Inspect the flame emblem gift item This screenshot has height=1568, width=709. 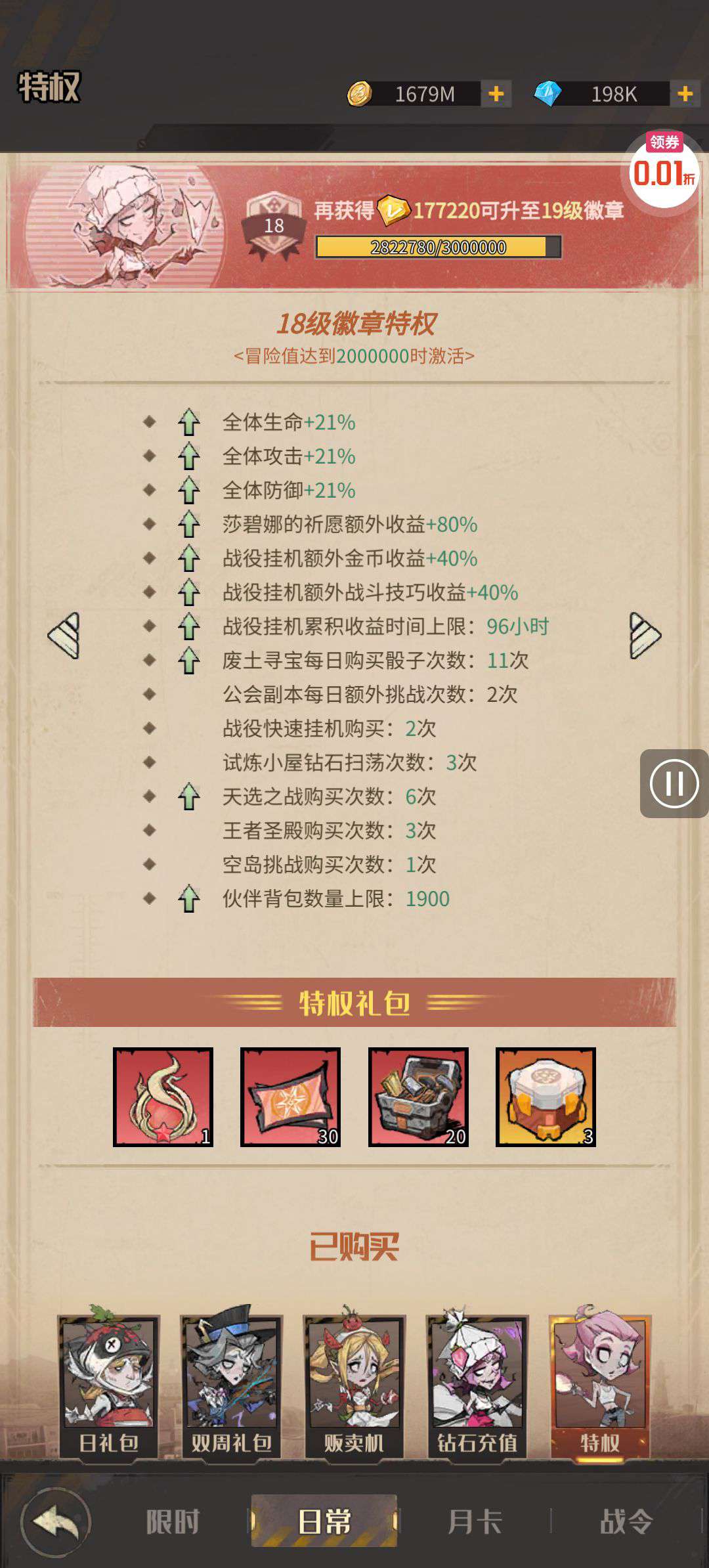[x=163, y=1097]
